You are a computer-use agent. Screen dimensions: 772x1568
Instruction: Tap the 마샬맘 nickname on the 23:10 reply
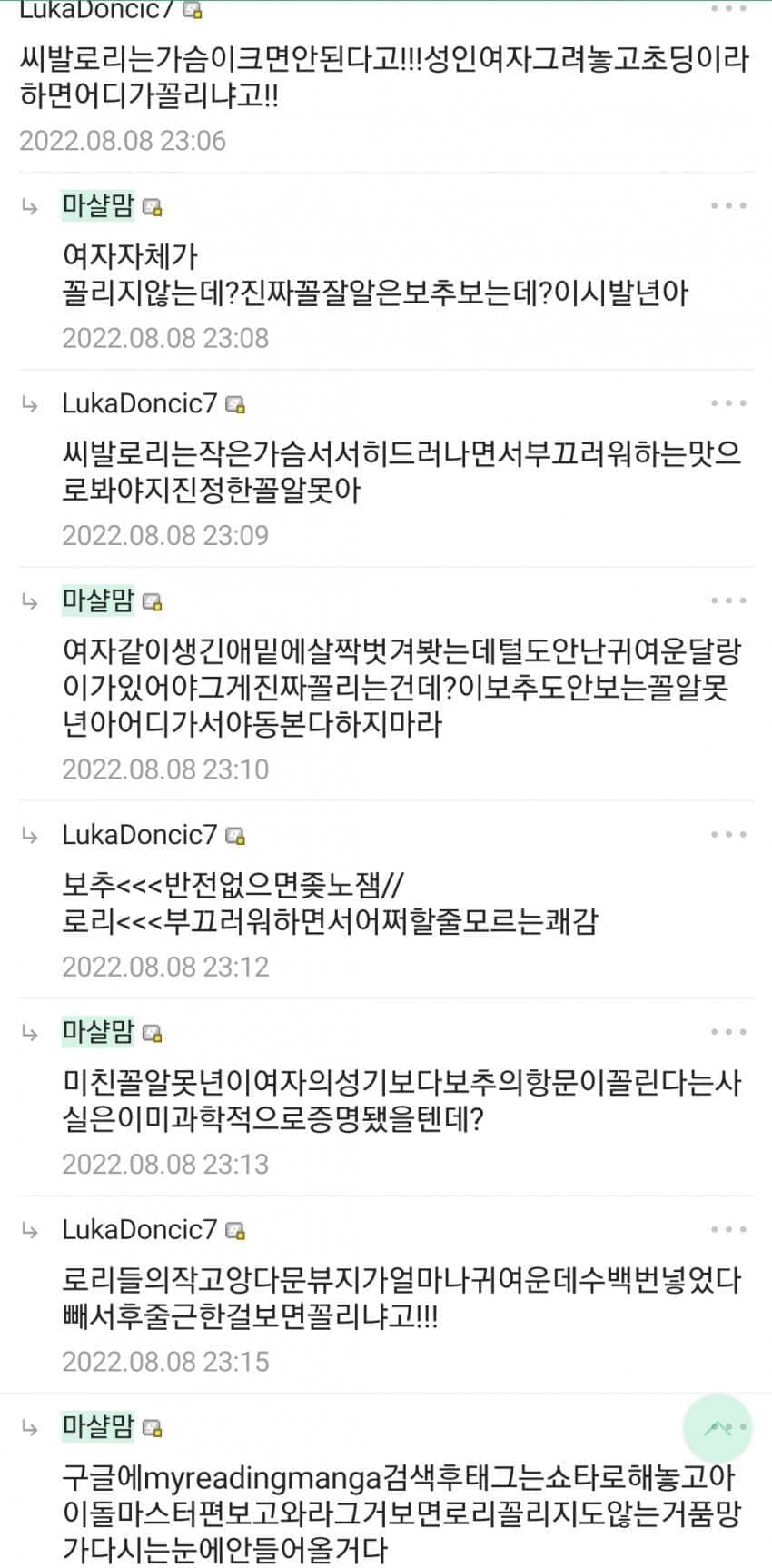point(98,600)
